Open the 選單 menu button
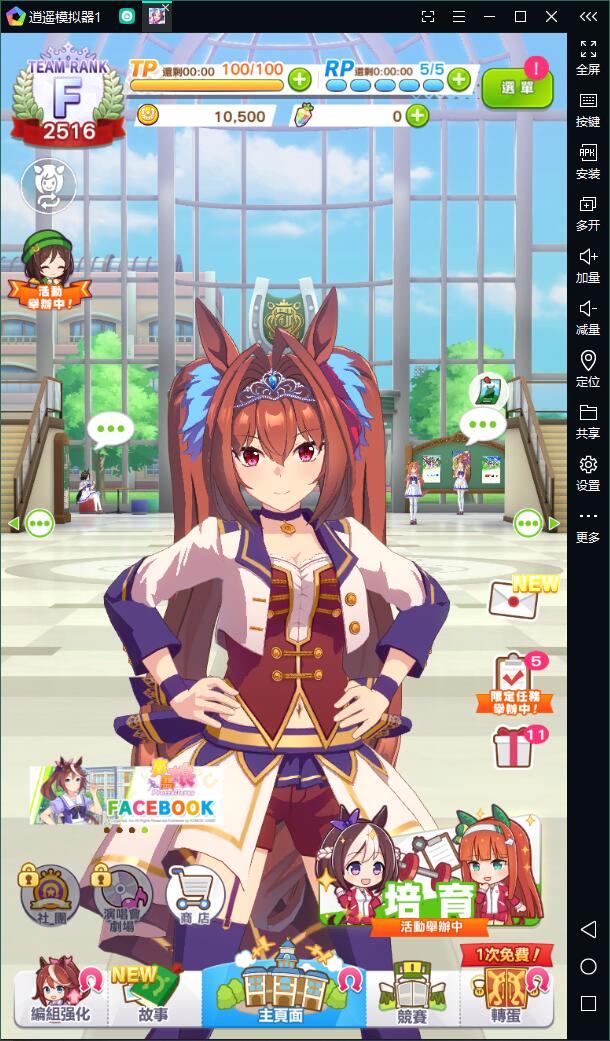Viewport: 610px width, 1041px height. click(x=516, y=88)
